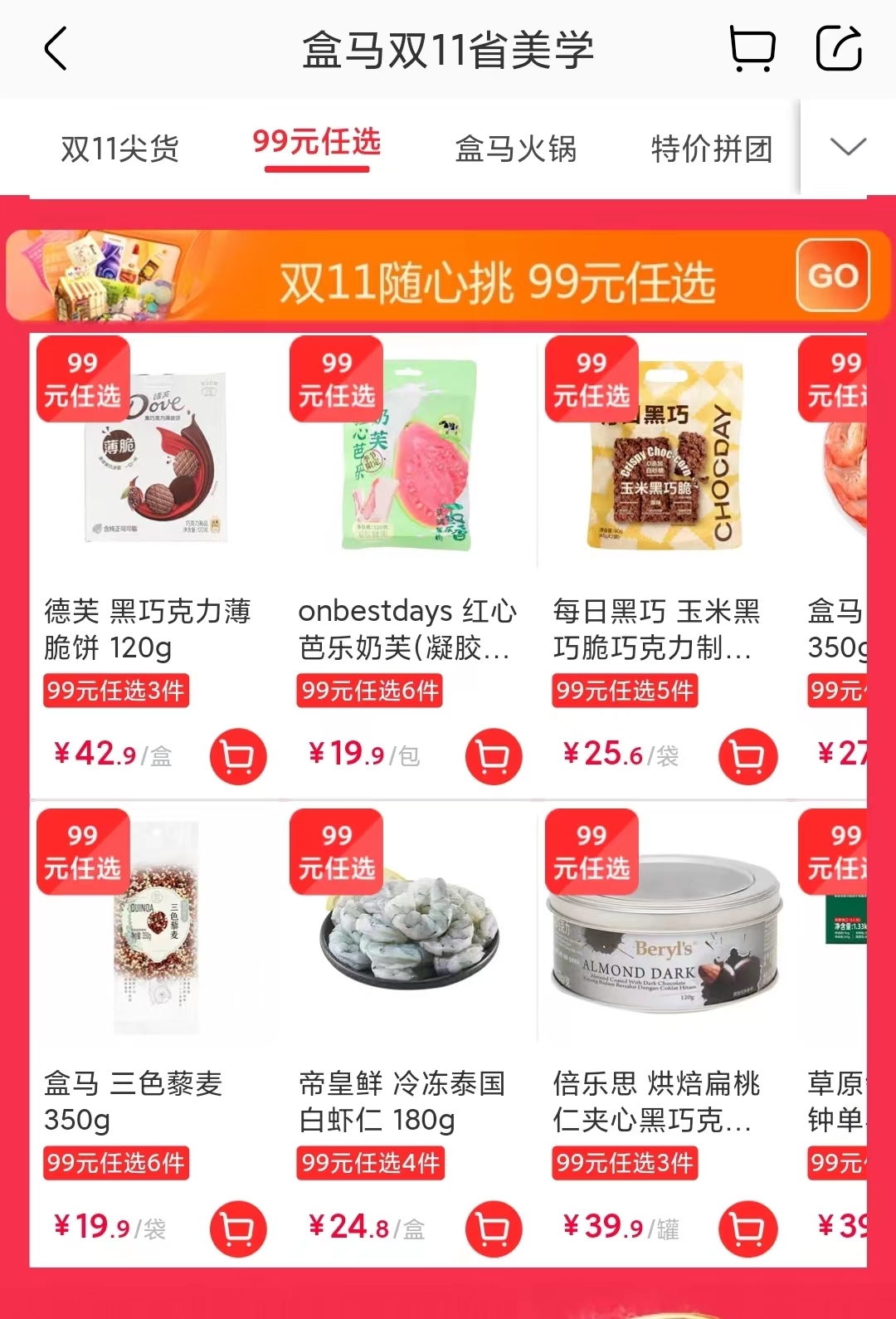Add 帝皇鲜 白虾仁 to cart
This screenshot has height=1319, width=896.
[494, 1229]
